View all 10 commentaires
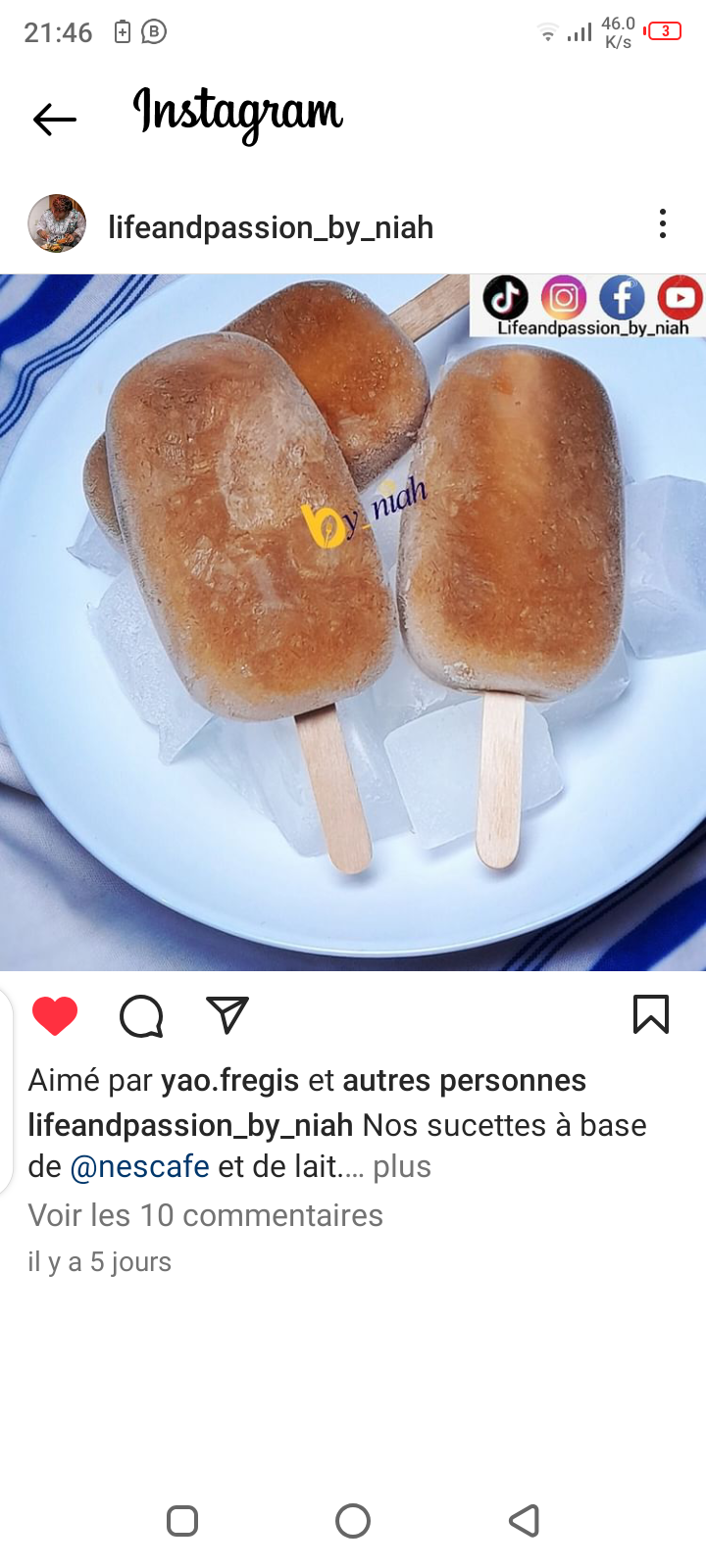This screenshot has height=1568, width=706. click(206, 1215)
